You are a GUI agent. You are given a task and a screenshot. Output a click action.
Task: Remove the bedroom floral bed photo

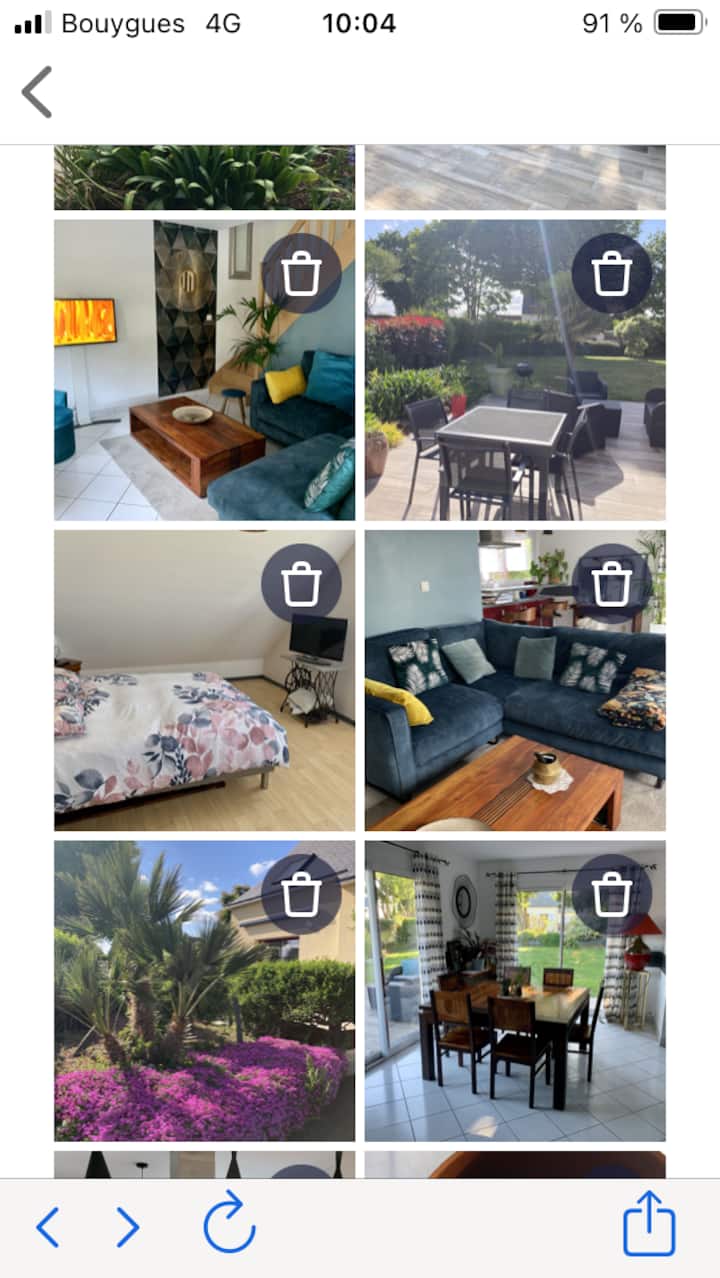[301, 583]
